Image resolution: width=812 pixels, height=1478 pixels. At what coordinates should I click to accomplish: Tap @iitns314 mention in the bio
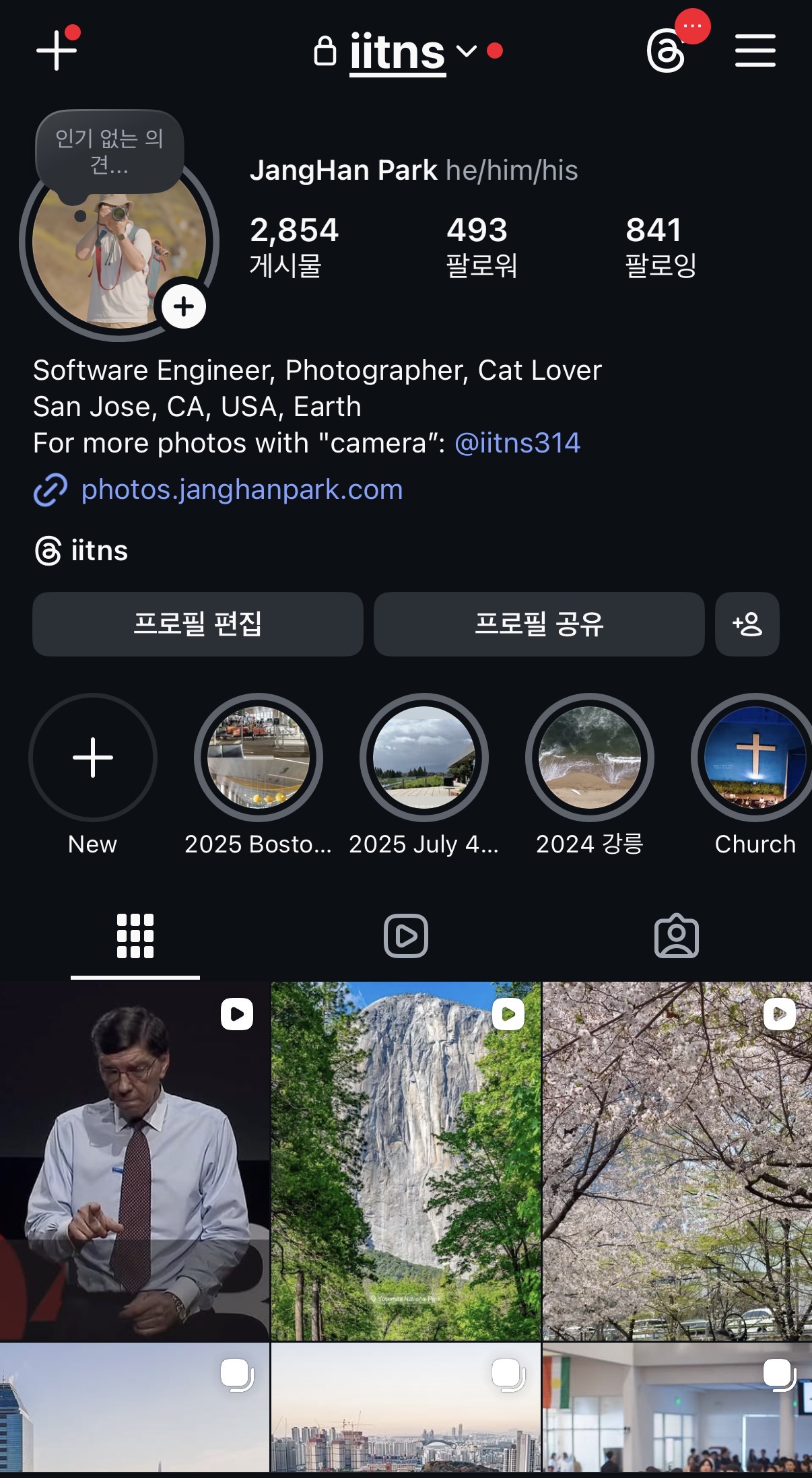pyautogui.click(x=518, y=443)
